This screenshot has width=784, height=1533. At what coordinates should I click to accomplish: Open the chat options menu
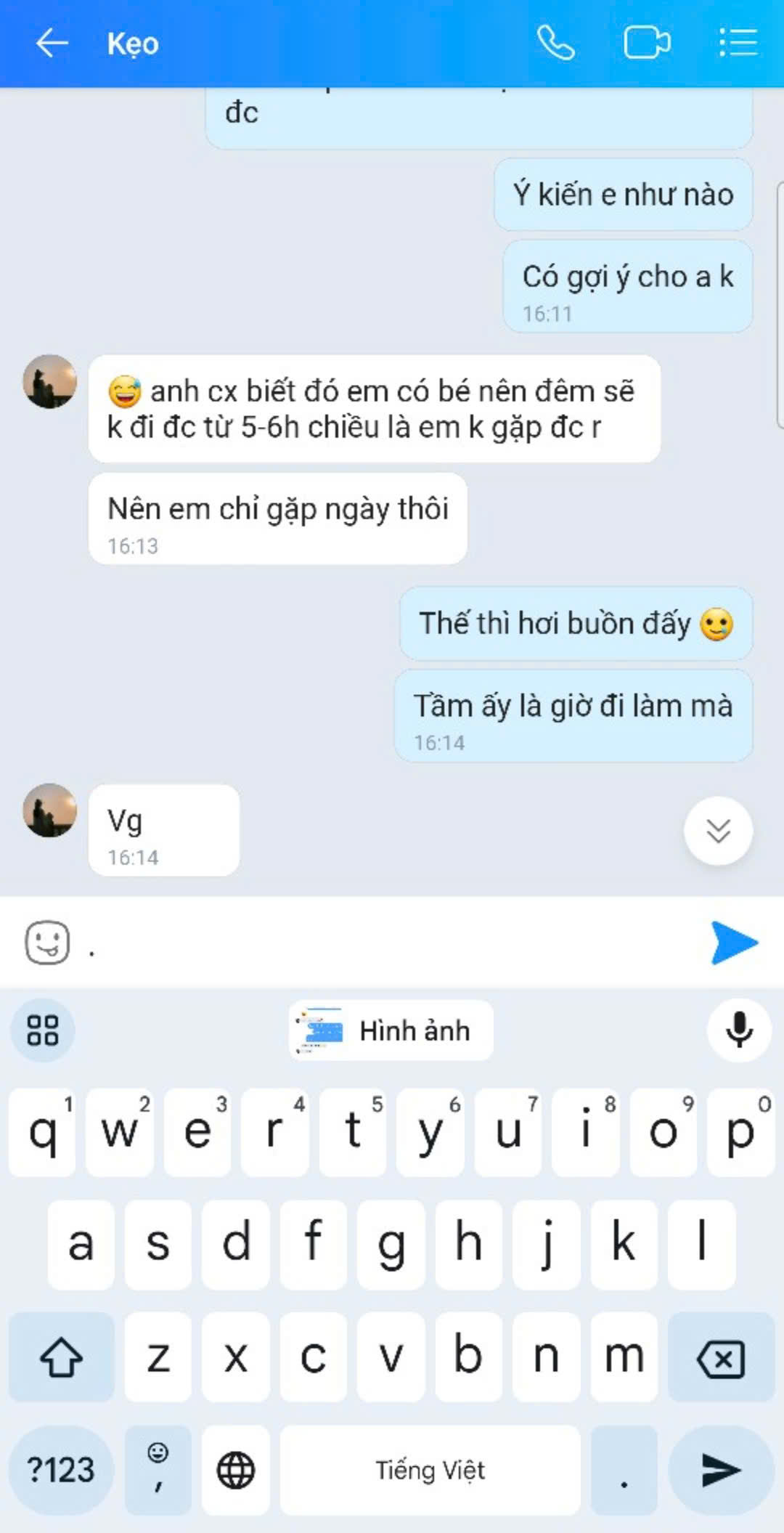[x=738, y=43]
